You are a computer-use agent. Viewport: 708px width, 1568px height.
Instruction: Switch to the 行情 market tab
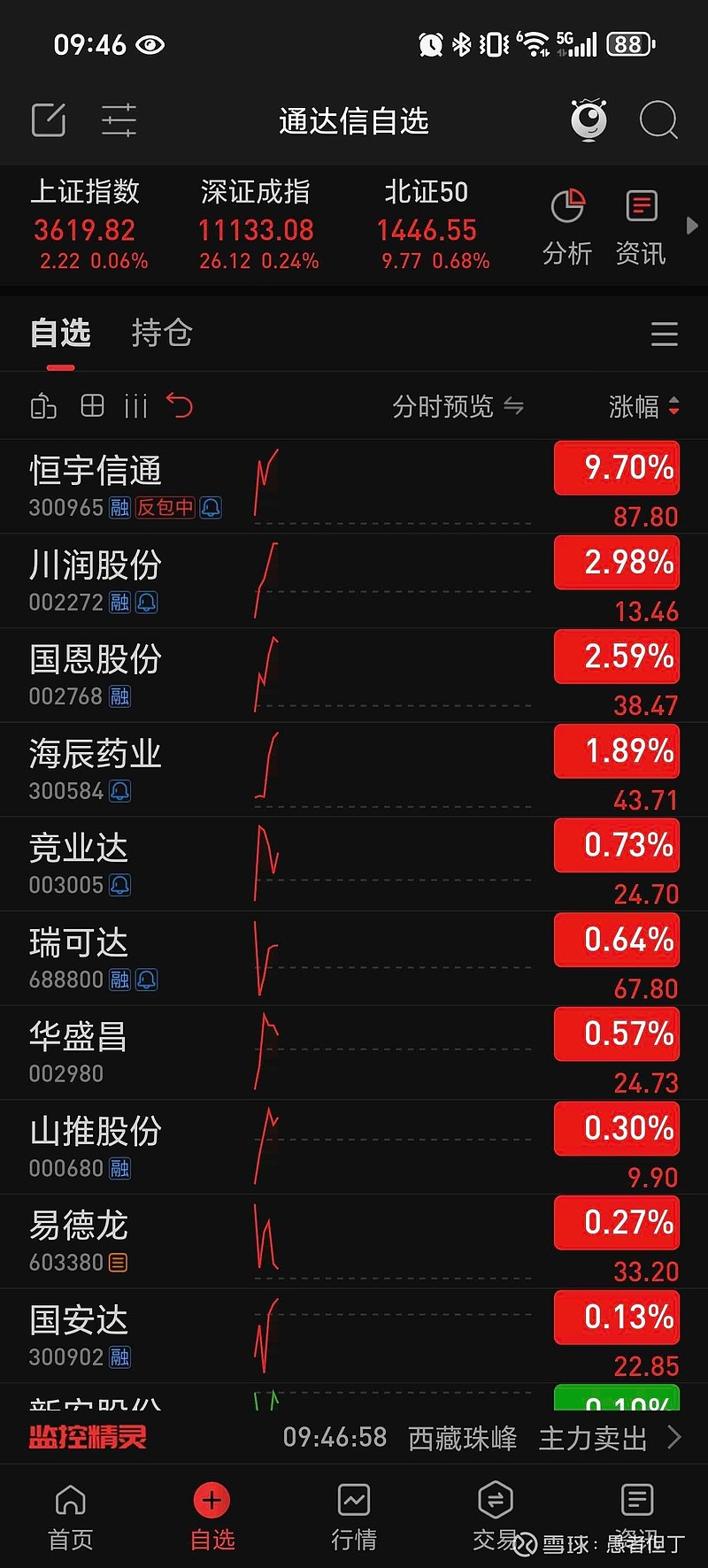pos(354,1518)
